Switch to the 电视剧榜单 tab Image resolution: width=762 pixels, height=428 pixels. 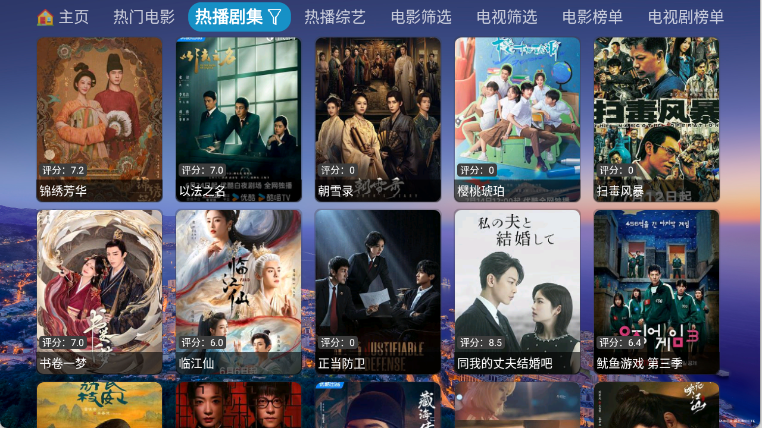686,17
